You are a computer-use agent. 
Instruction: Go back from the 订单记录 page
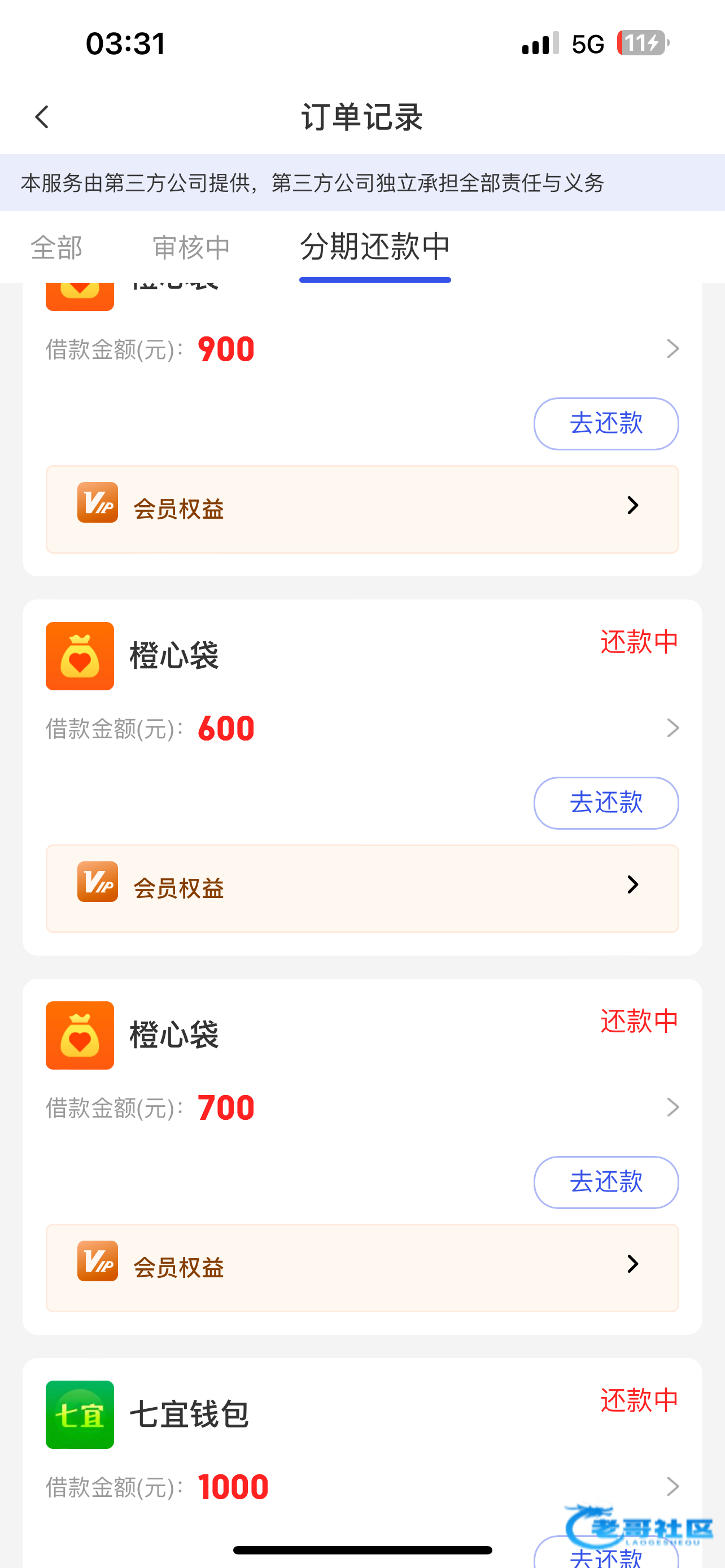point(41,117)
